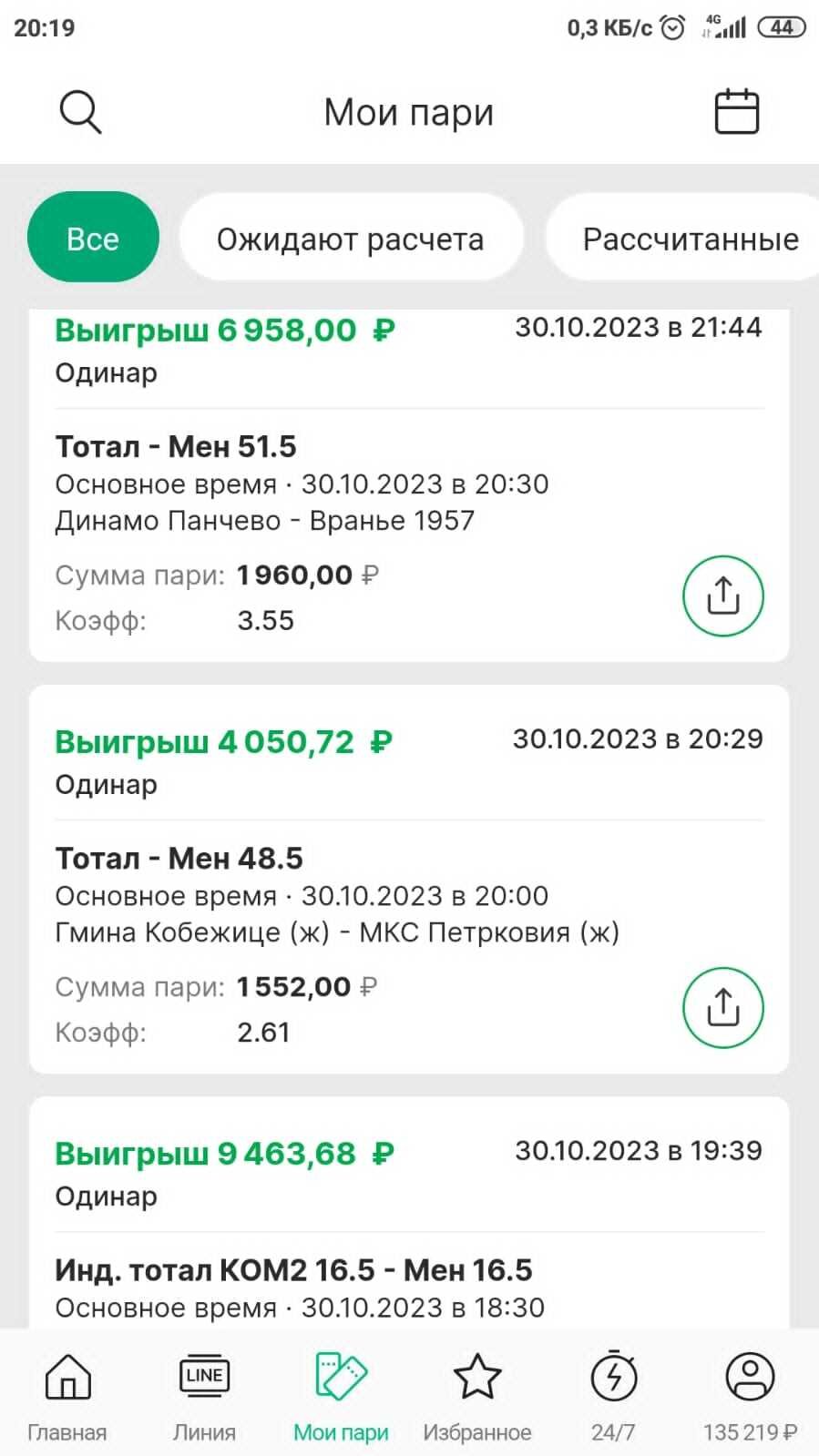Share the Гмина Кобежице bet

722,1008
